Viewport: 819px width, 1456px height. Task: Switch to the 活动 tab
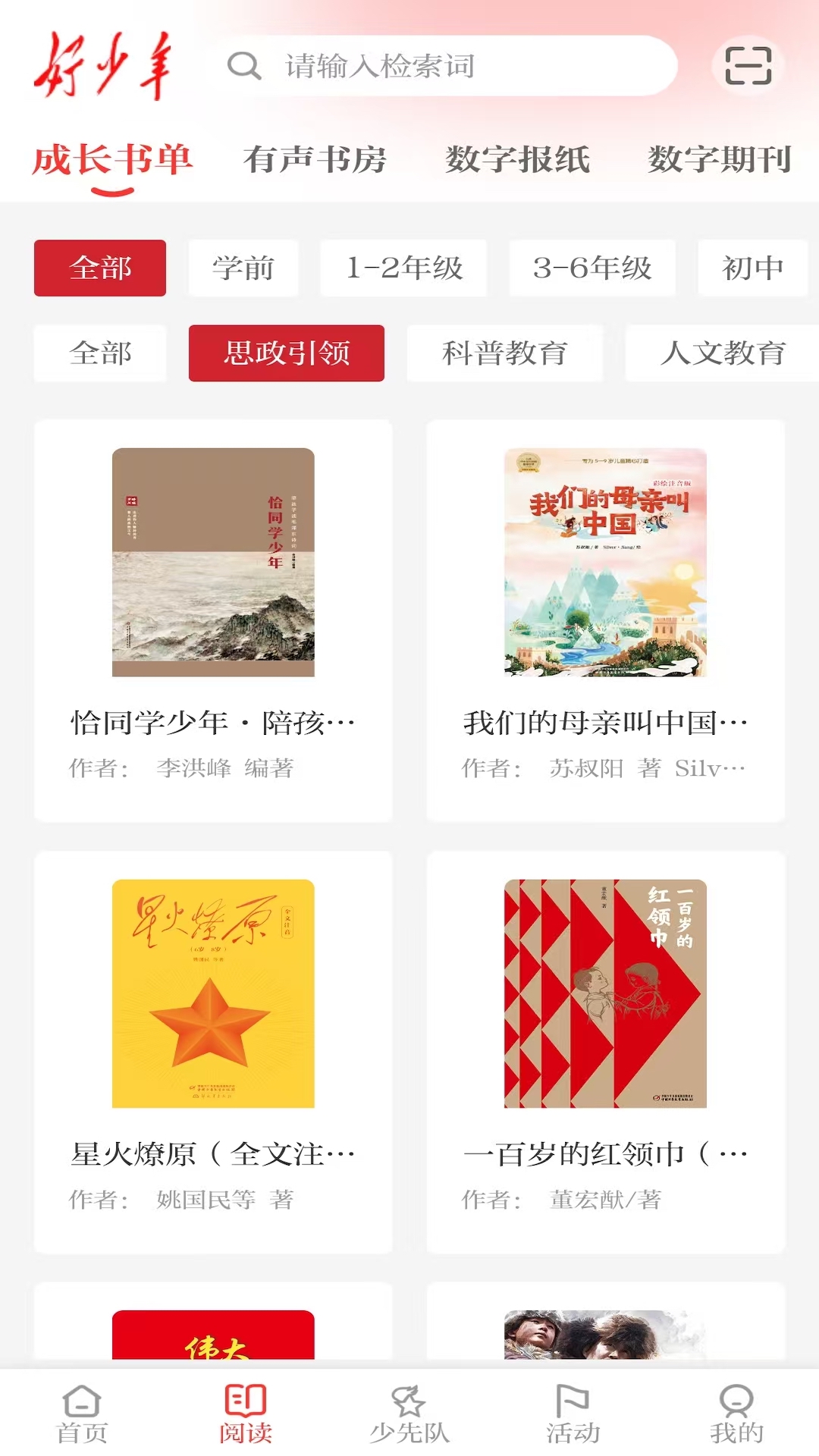pos(573,1414)
